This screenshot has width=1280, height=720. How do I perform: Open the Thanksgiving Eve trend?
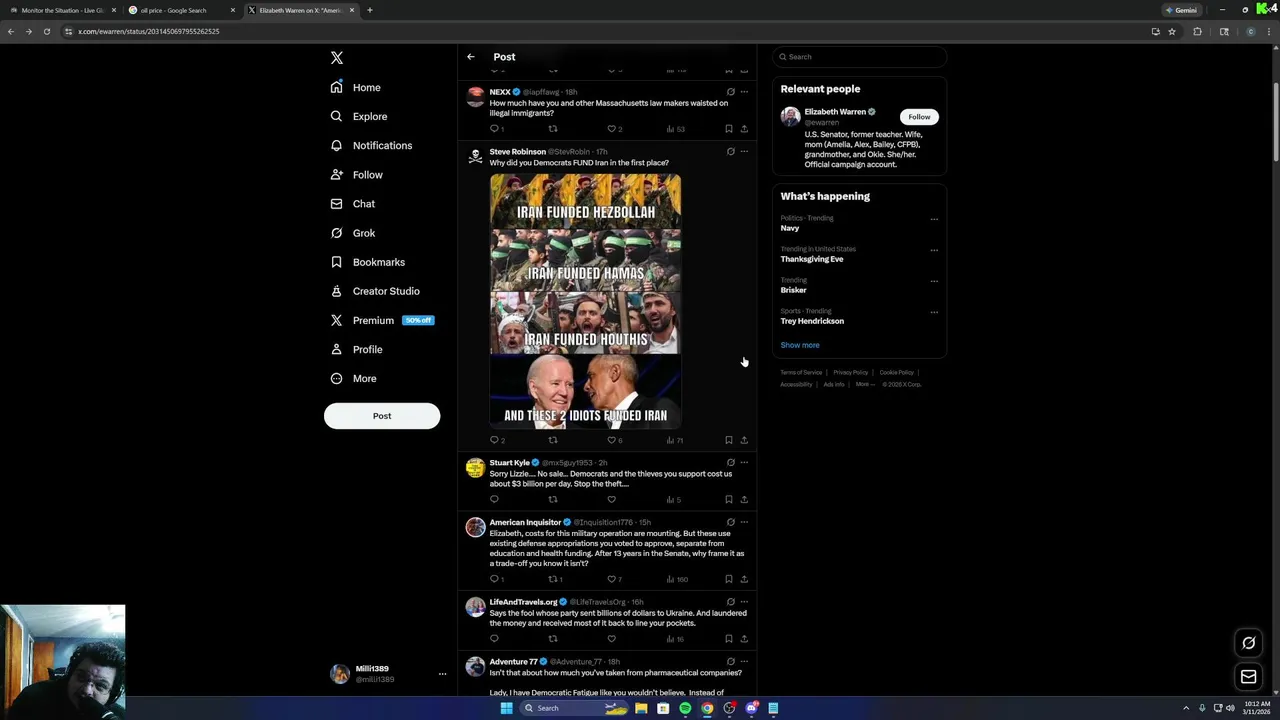(x=811, y=259)
